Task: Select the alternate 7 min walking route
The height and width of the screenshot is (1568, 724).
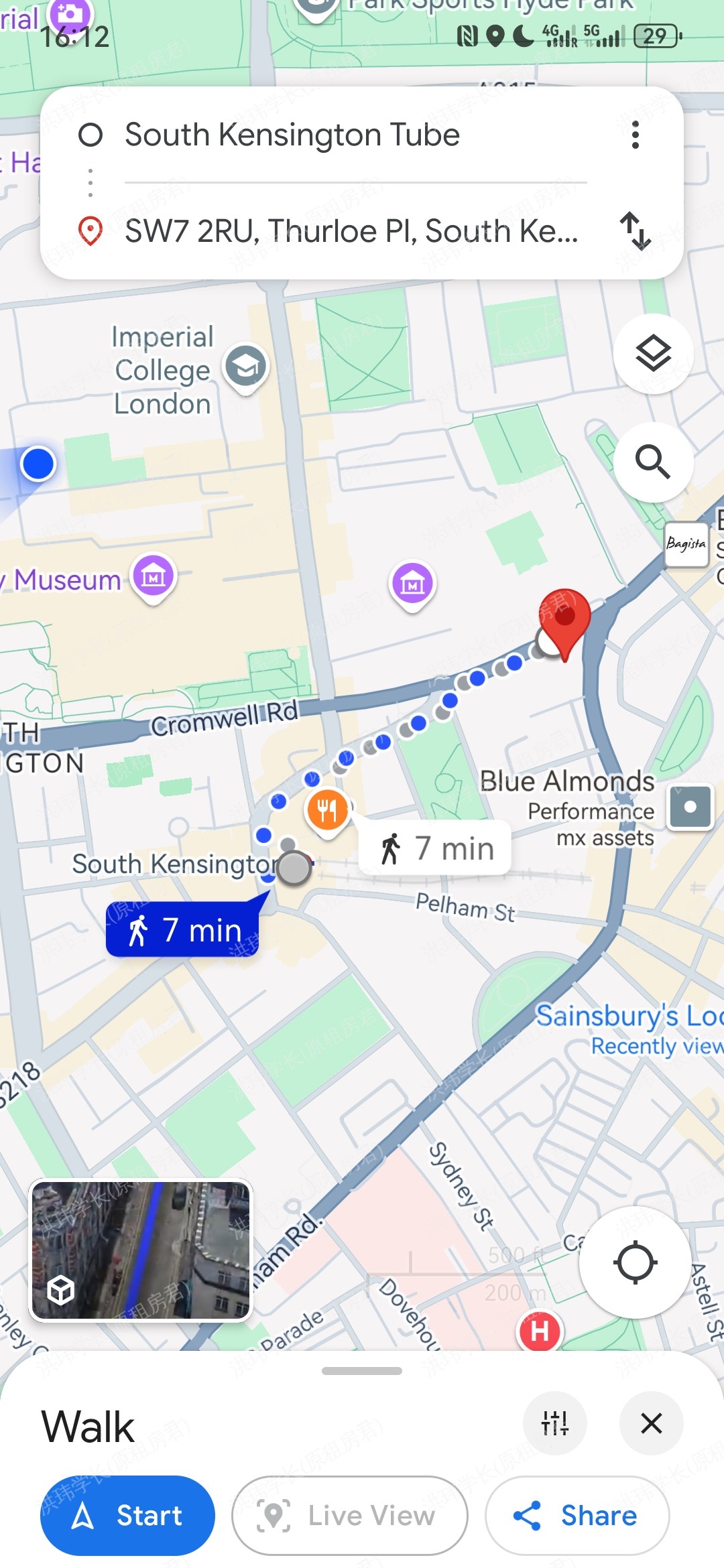Action: tap(435, 848)
